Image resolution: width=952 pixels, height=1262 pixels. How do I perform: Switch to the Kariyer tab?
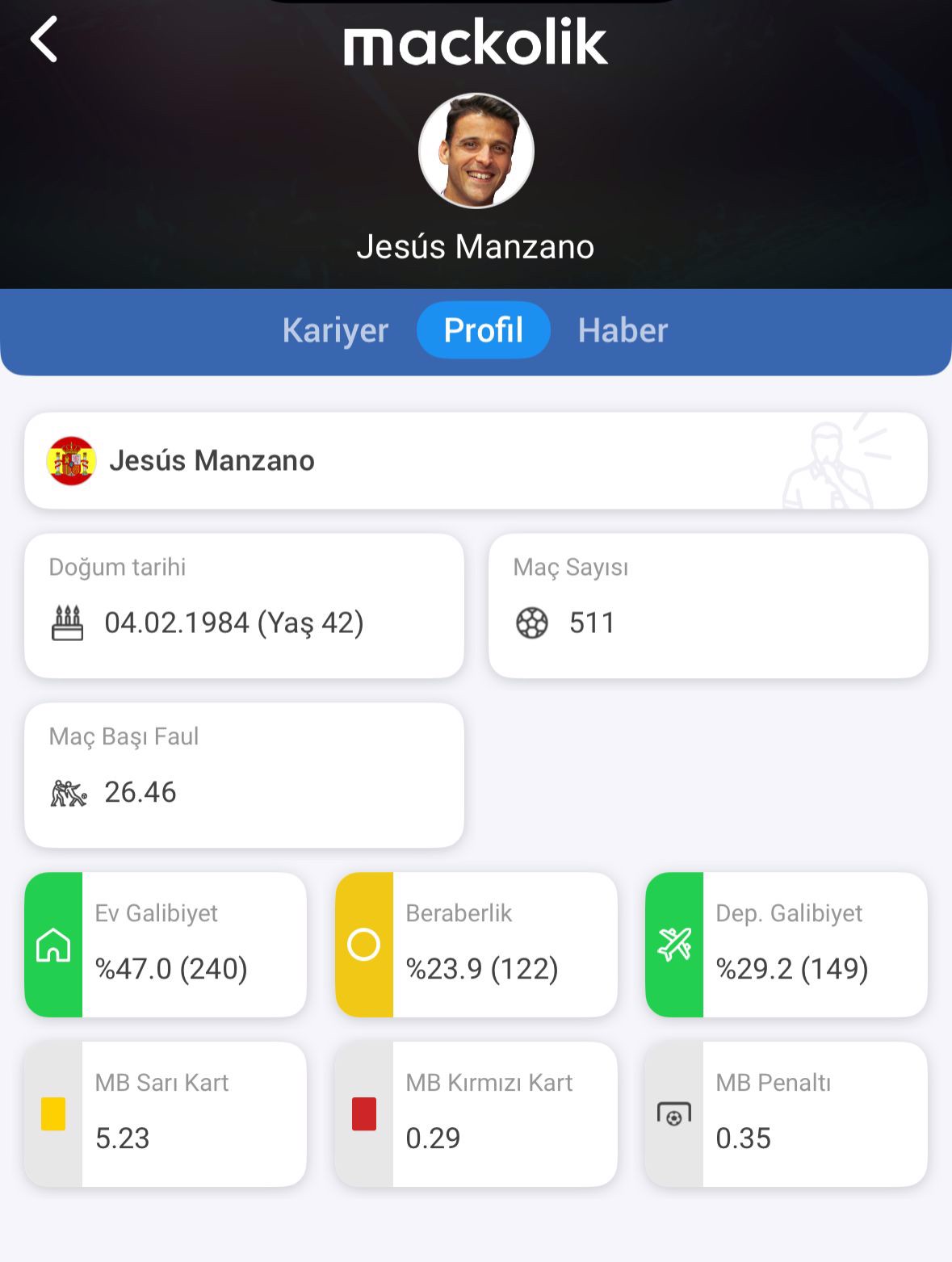tap(335, 330)
